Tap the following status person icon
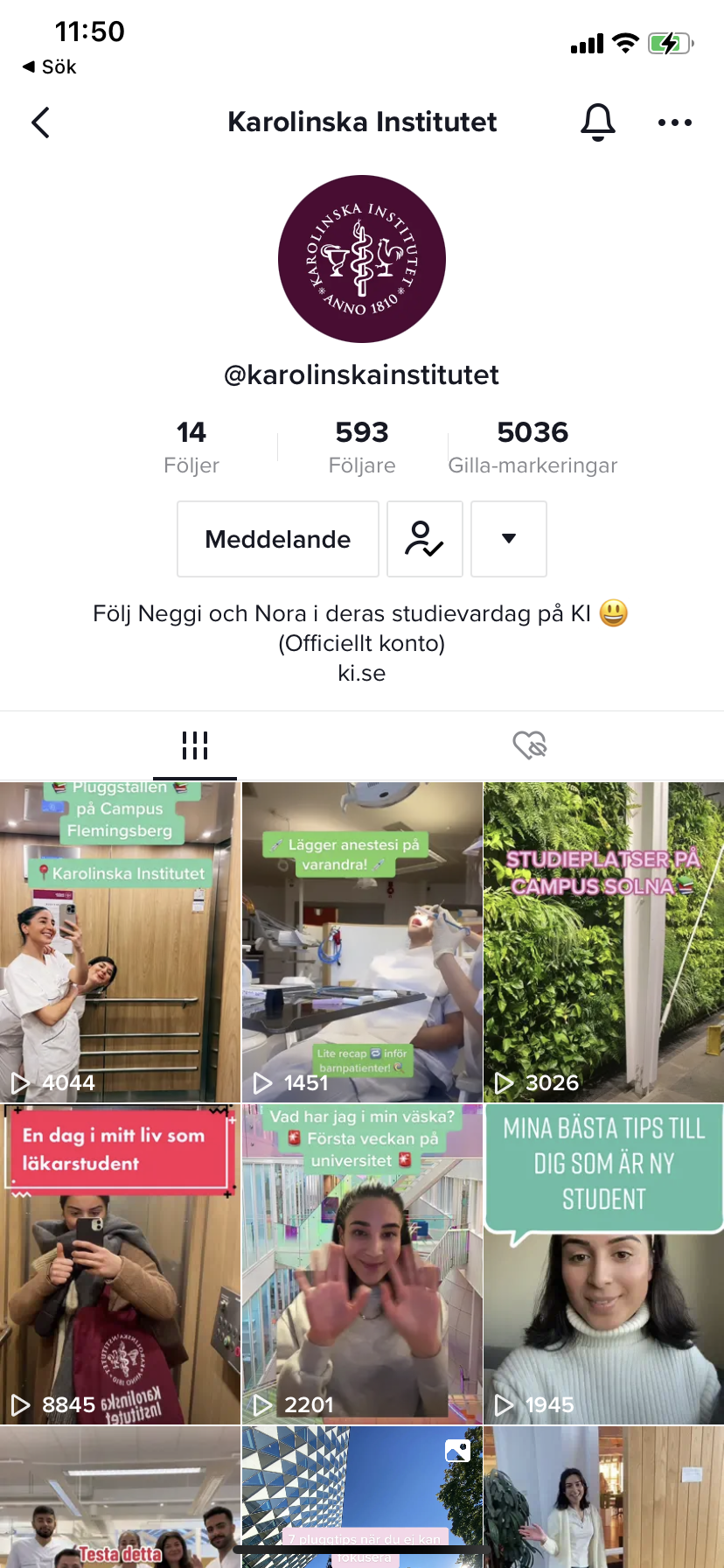The width and height of the screenshot is (724, 1568). coord(424,539)
